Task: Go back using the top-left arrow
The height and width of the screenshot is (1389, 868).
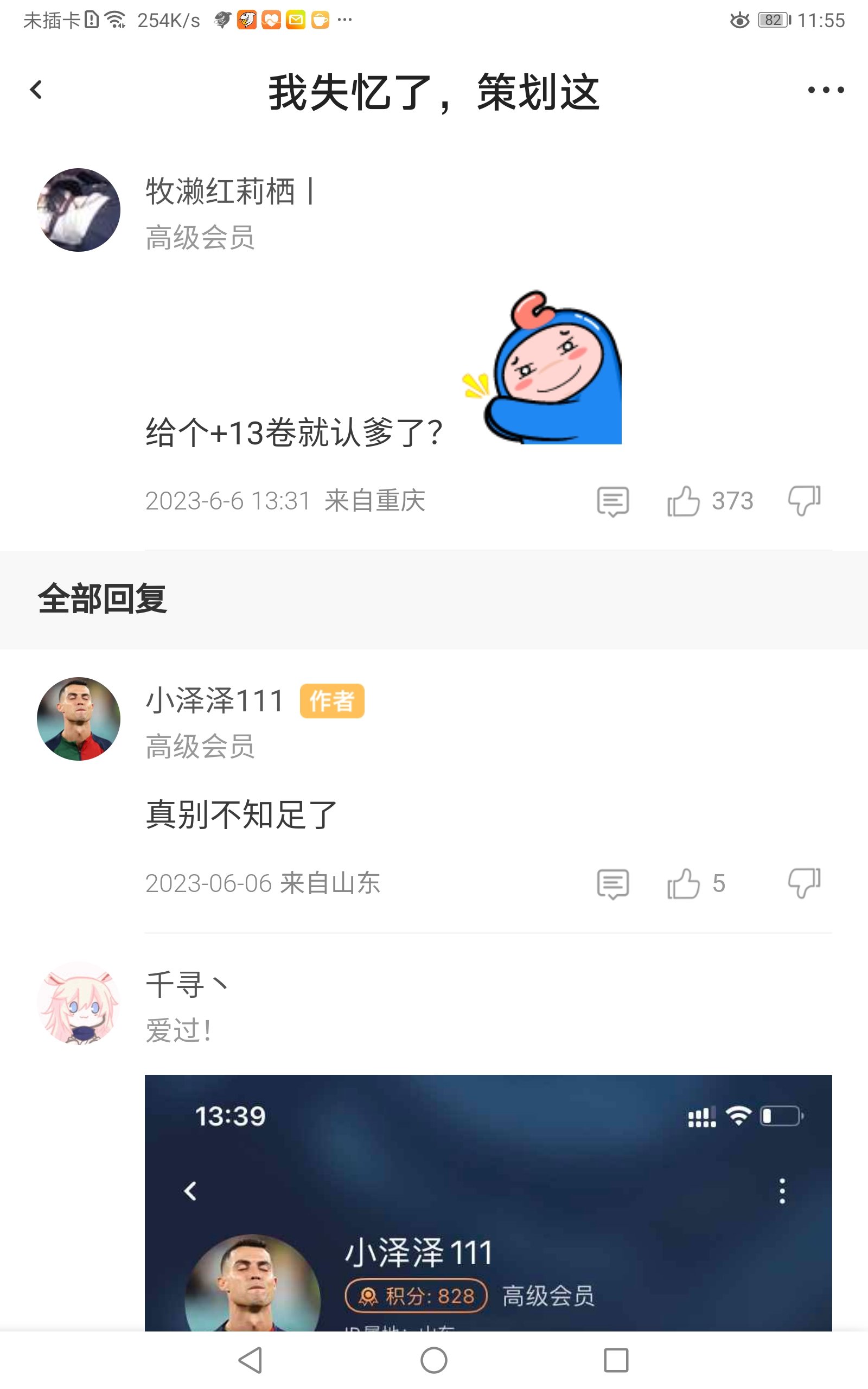Action: point(36,90)
